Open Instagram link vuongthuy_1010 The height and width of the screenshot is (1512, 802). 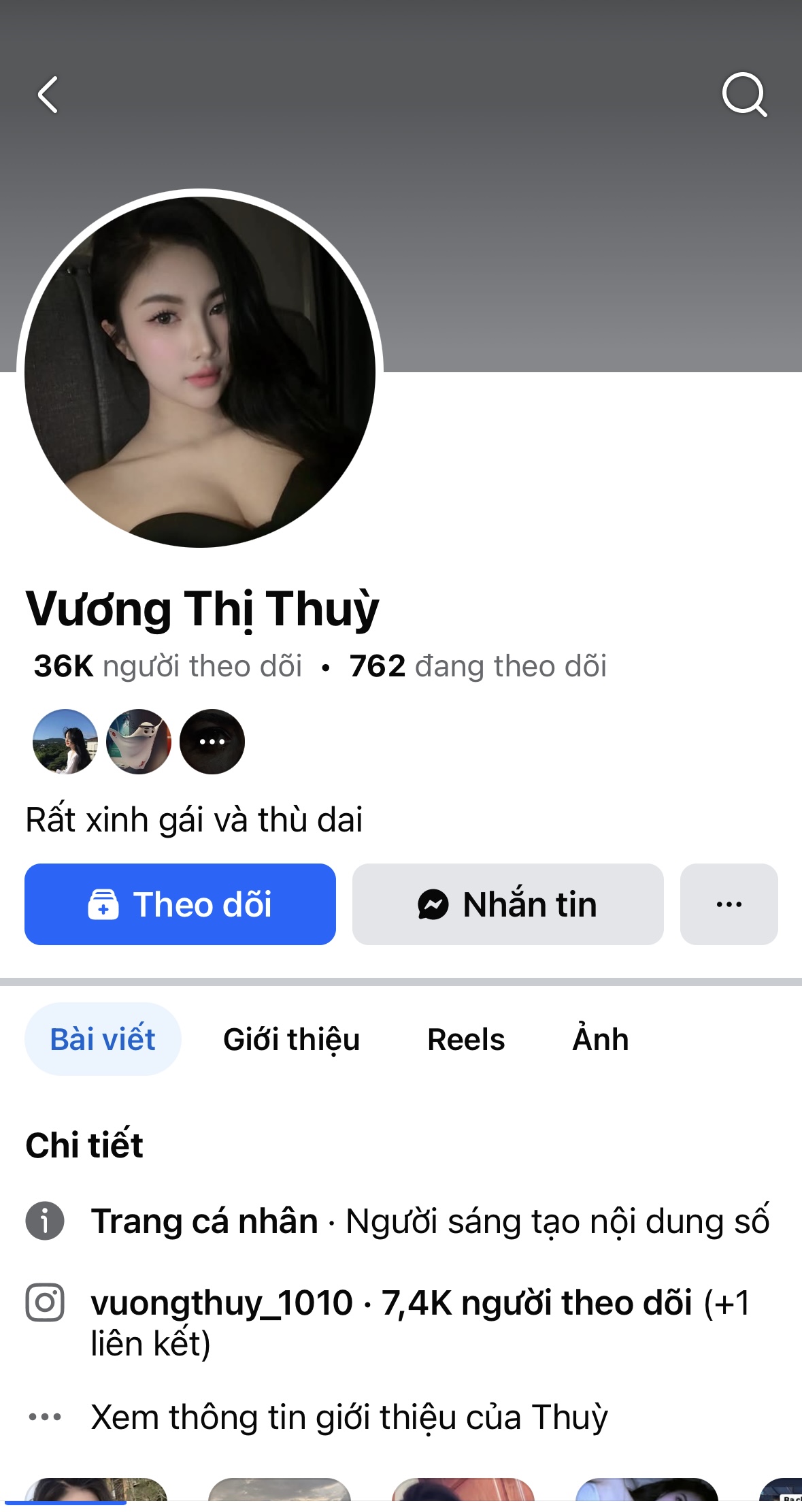222,1302
